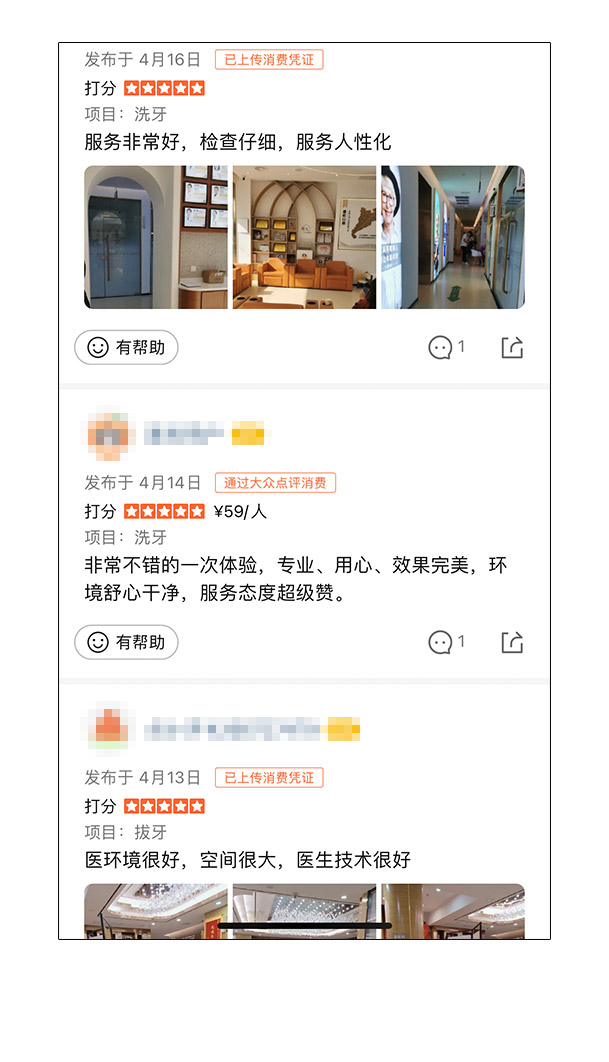Open the April 14 reviewer's profile avatar

tap(108, 433)
